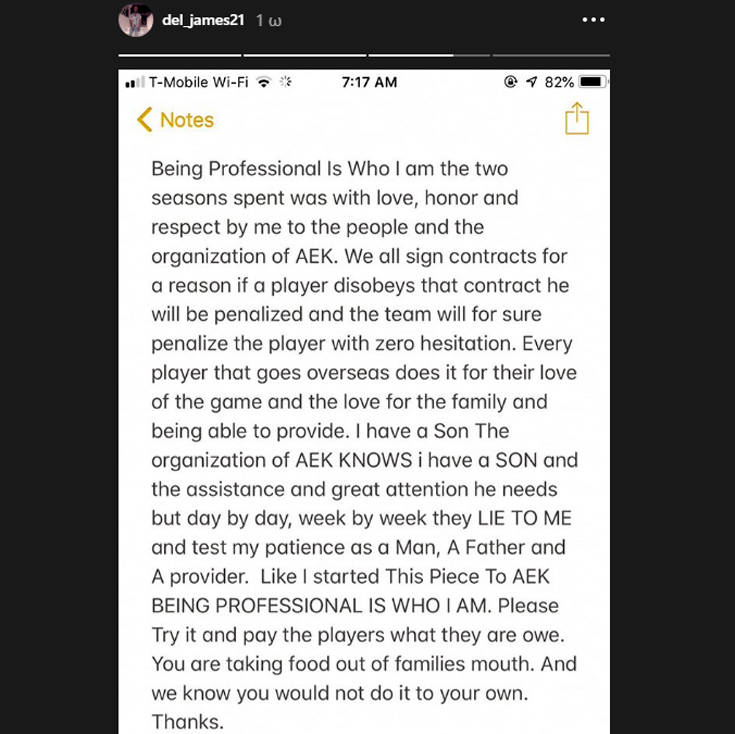Open del_james21's profile picture

136,20
